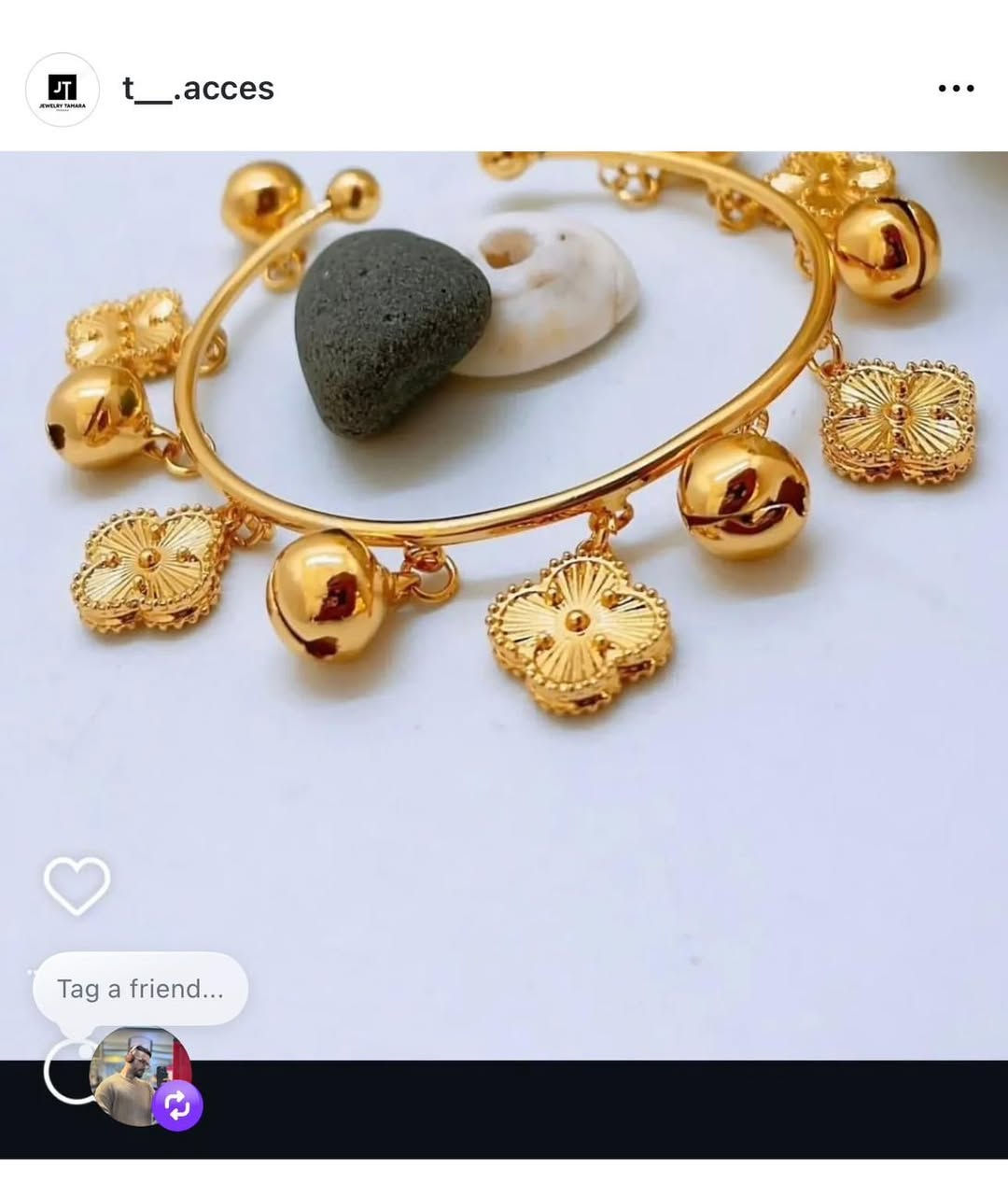
Task: Open the three-dot overflow menu
Action: [956, 89]
